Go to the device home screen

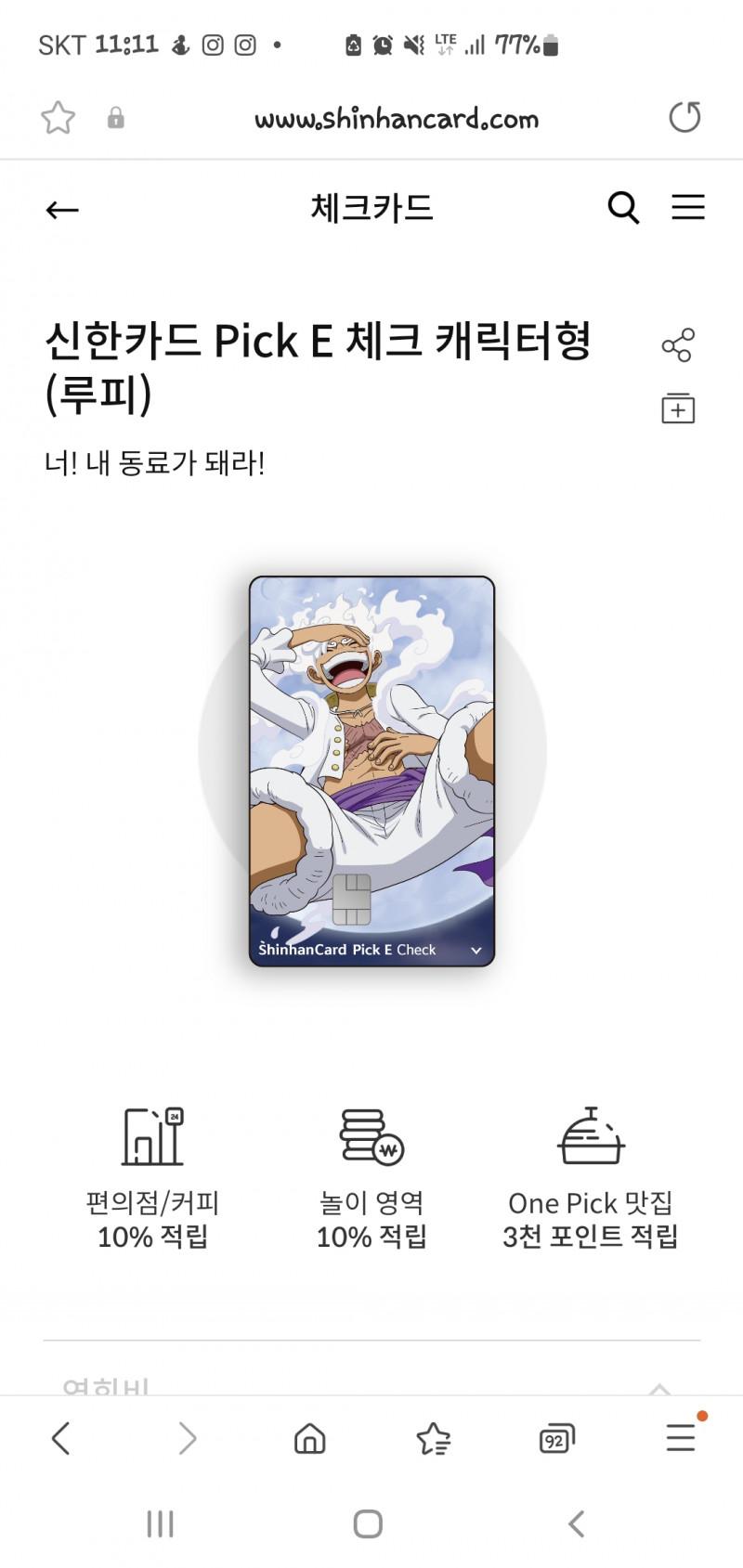[368, 1523]
